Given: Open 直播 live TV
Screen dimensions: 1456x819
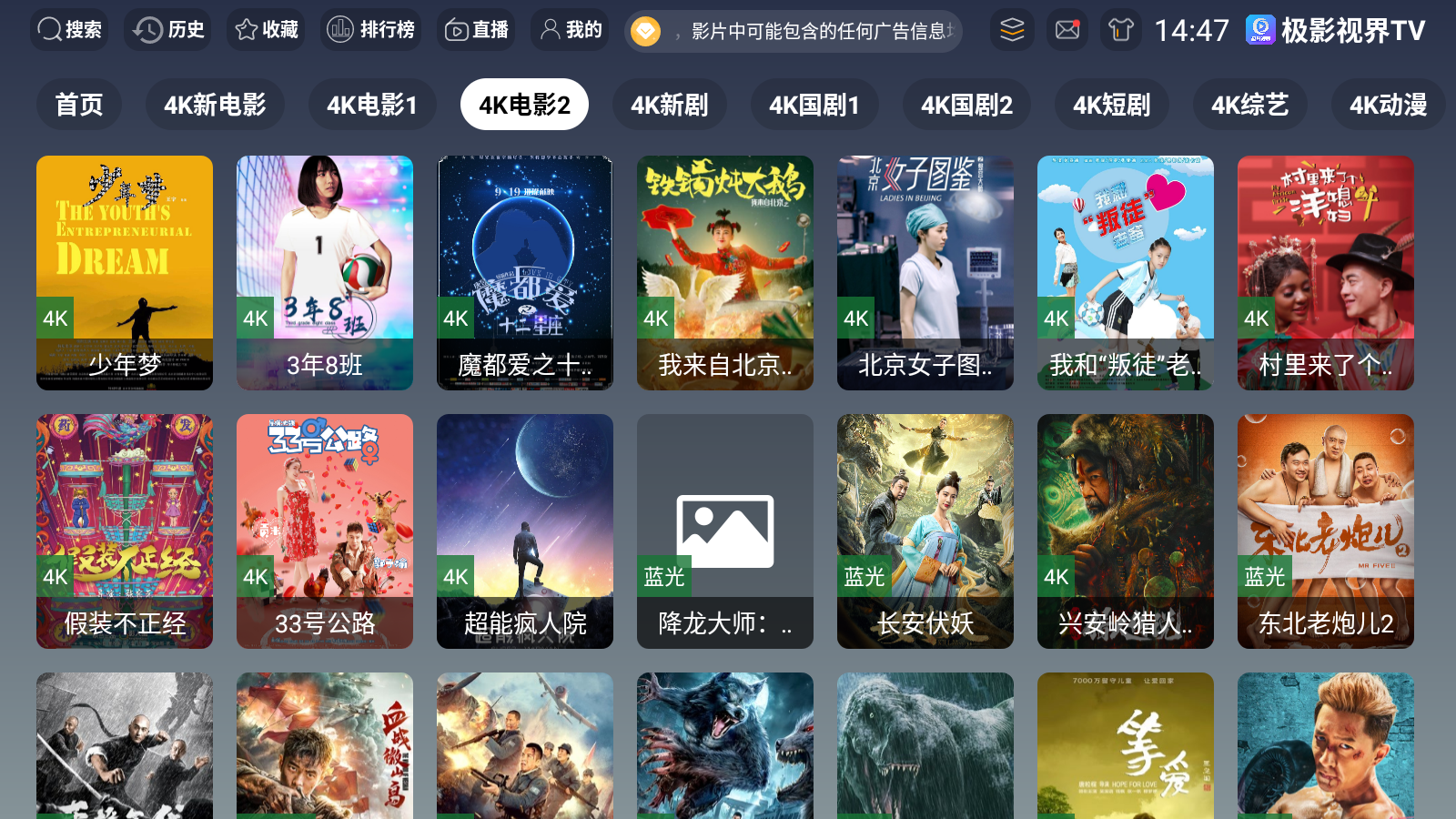Looking at the screenshot, I should tap(476, 30).
